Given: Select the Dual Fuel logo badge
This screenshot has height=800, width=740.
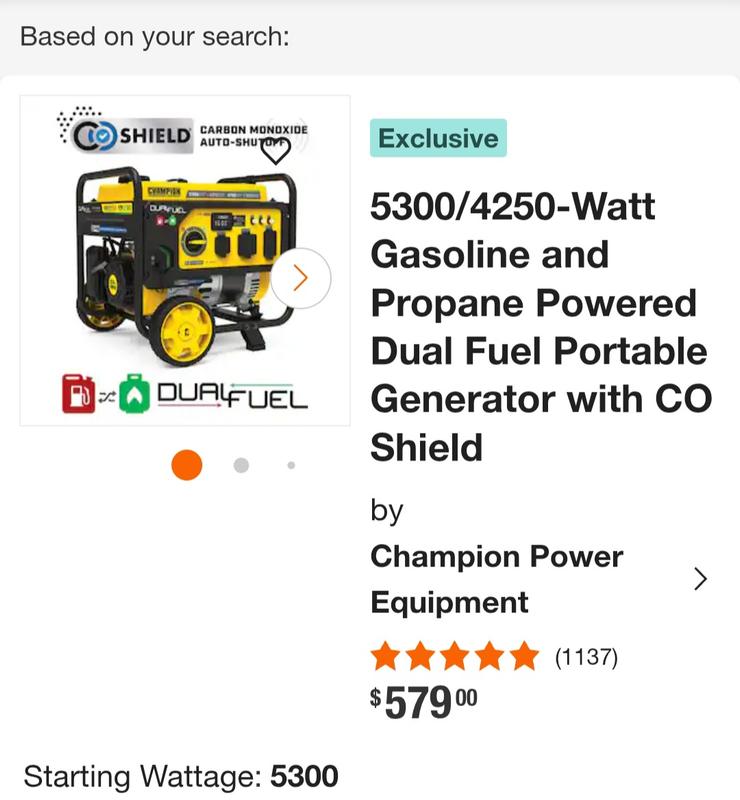Looking at the screenshot, I should (232, 394).
